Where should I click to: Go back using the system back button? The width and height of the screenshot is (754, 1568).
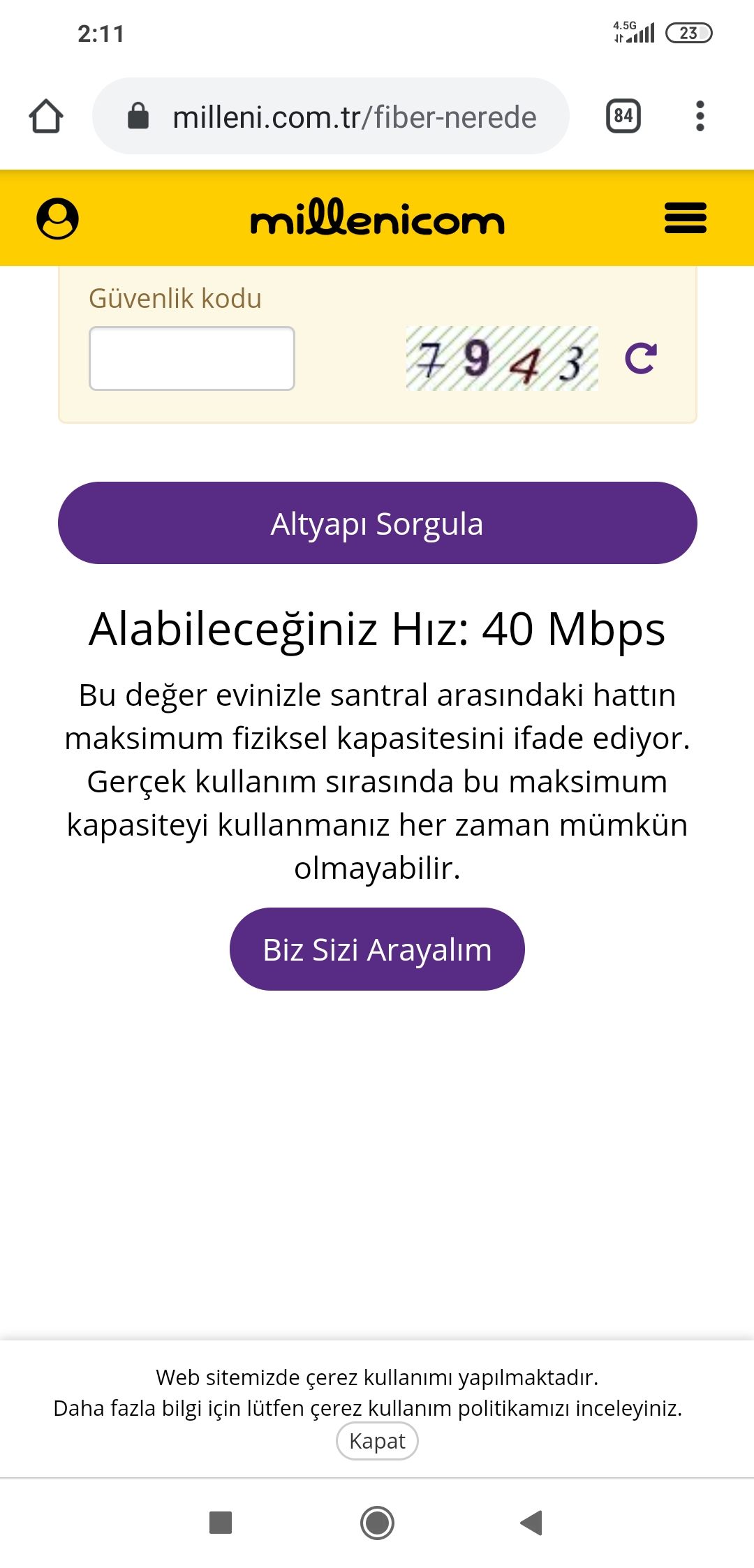click(531, 1523)
